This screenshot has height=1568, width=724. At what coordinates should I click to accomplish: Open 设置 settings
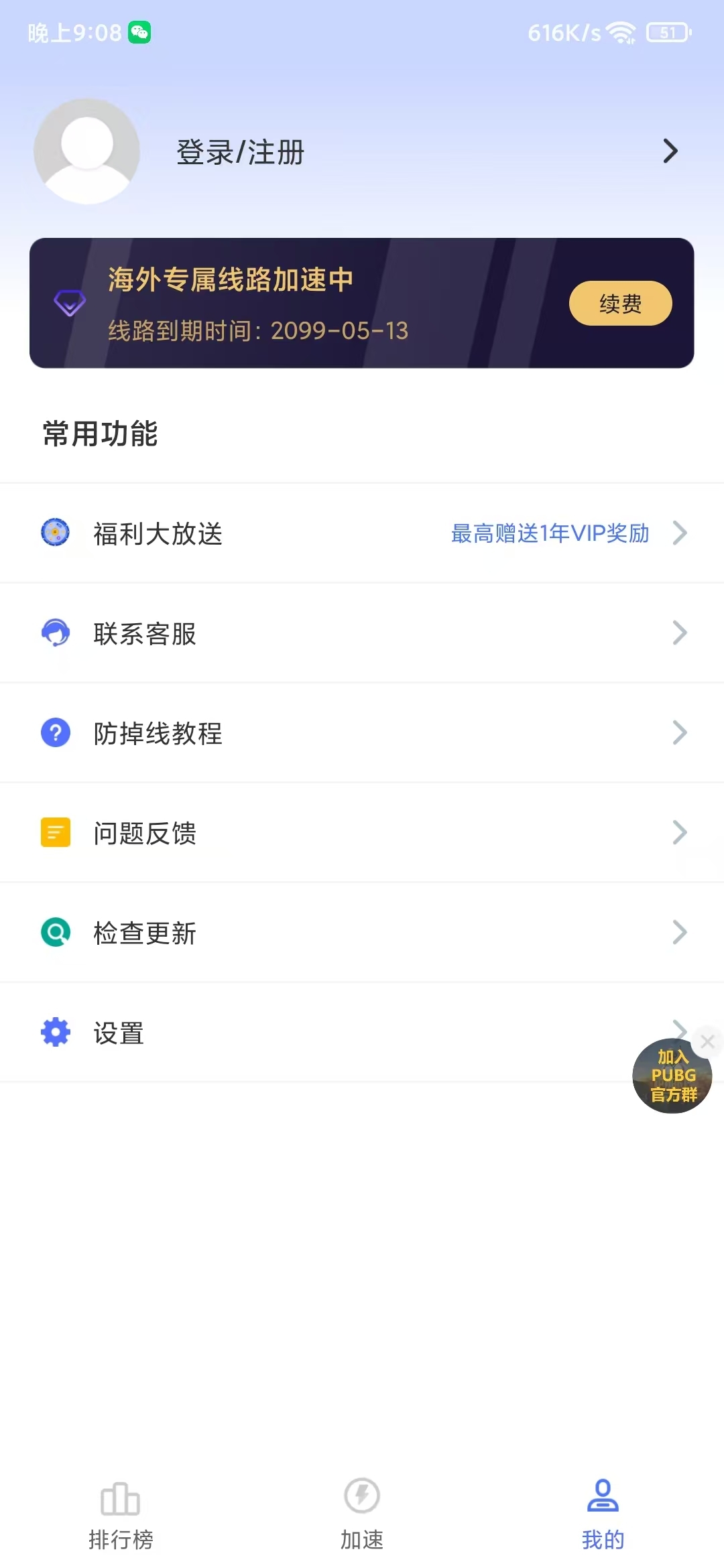click(x=362, y=1033)
